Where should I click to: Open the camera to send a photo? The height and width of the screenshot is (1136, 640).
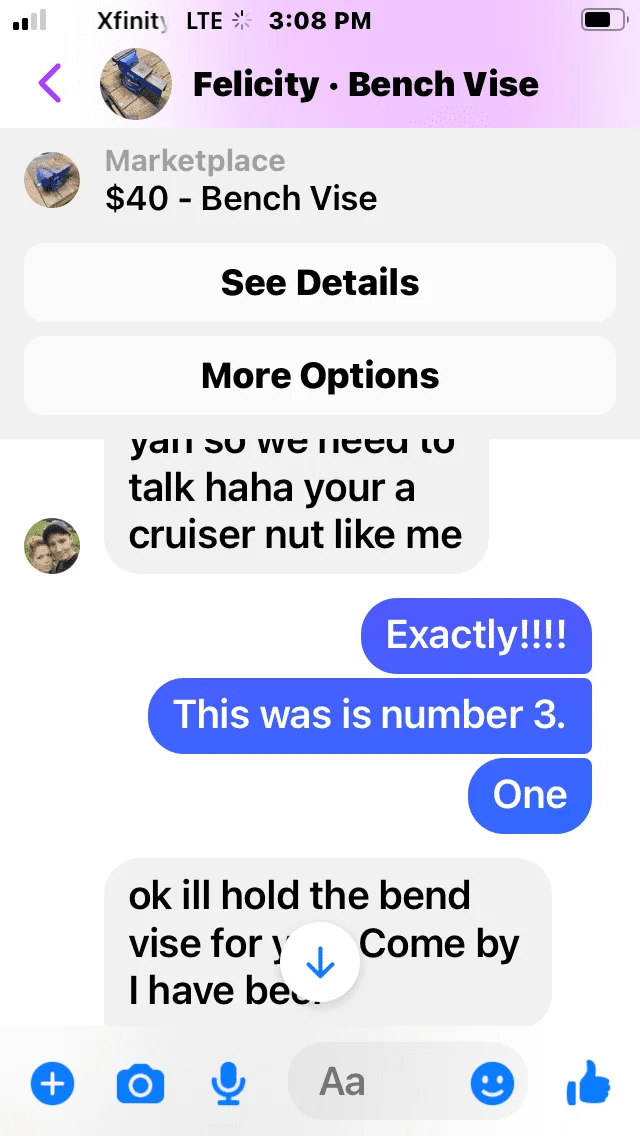point(140,1083)
